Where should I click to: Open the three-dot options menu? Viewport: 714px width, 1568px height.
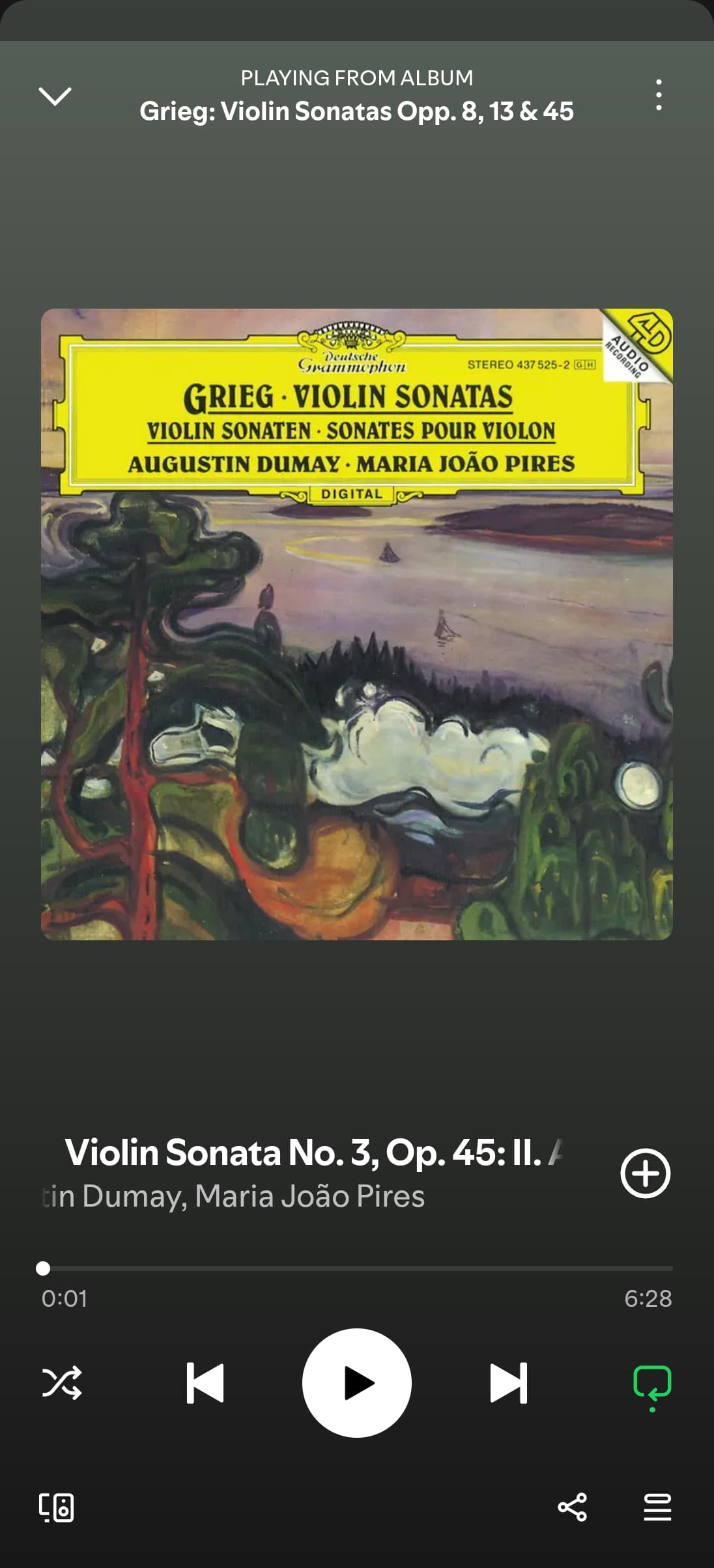pos(659,95)
